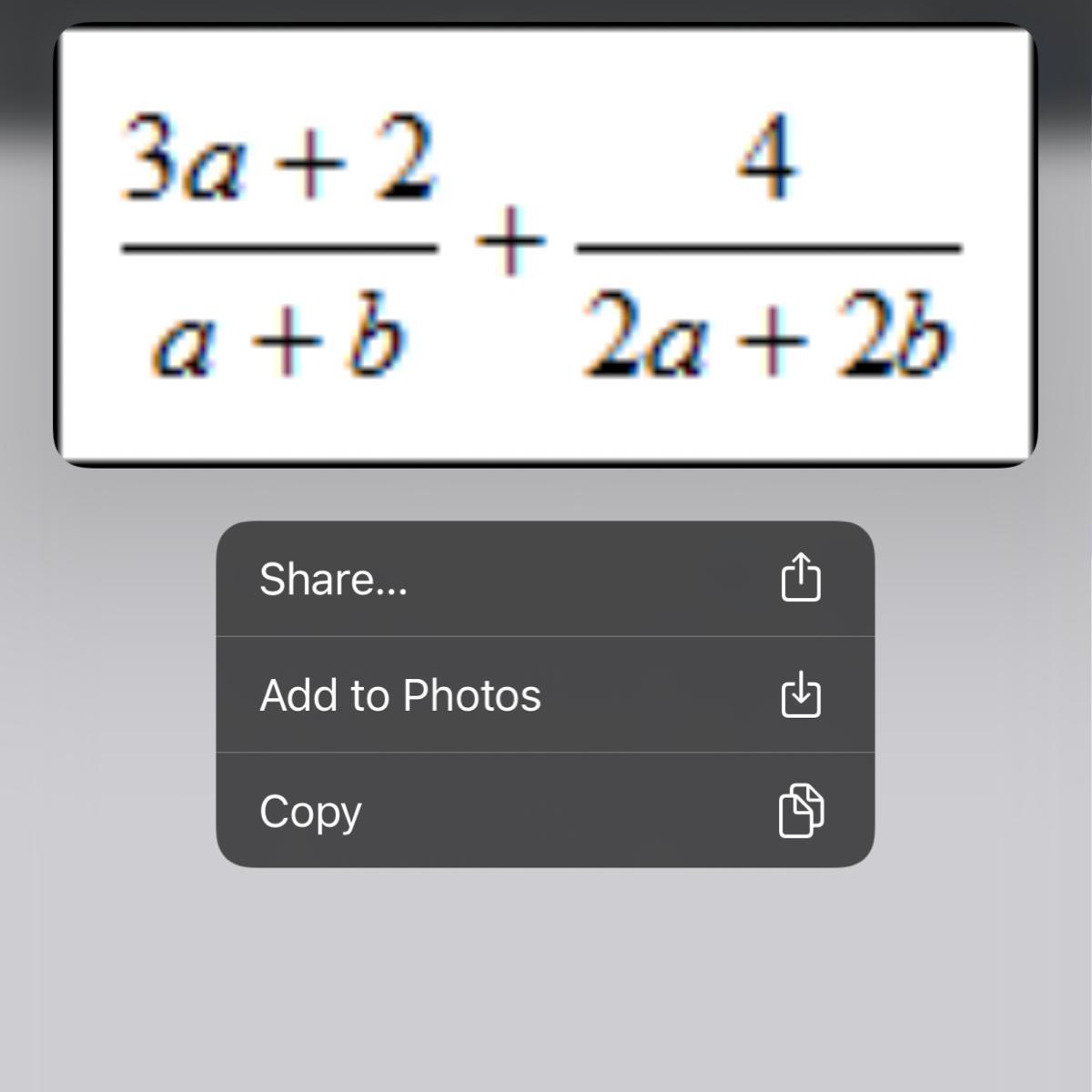Select Share… from the context menu
The height and width of the screenshot is (1092, 1092).
point(544,579)
